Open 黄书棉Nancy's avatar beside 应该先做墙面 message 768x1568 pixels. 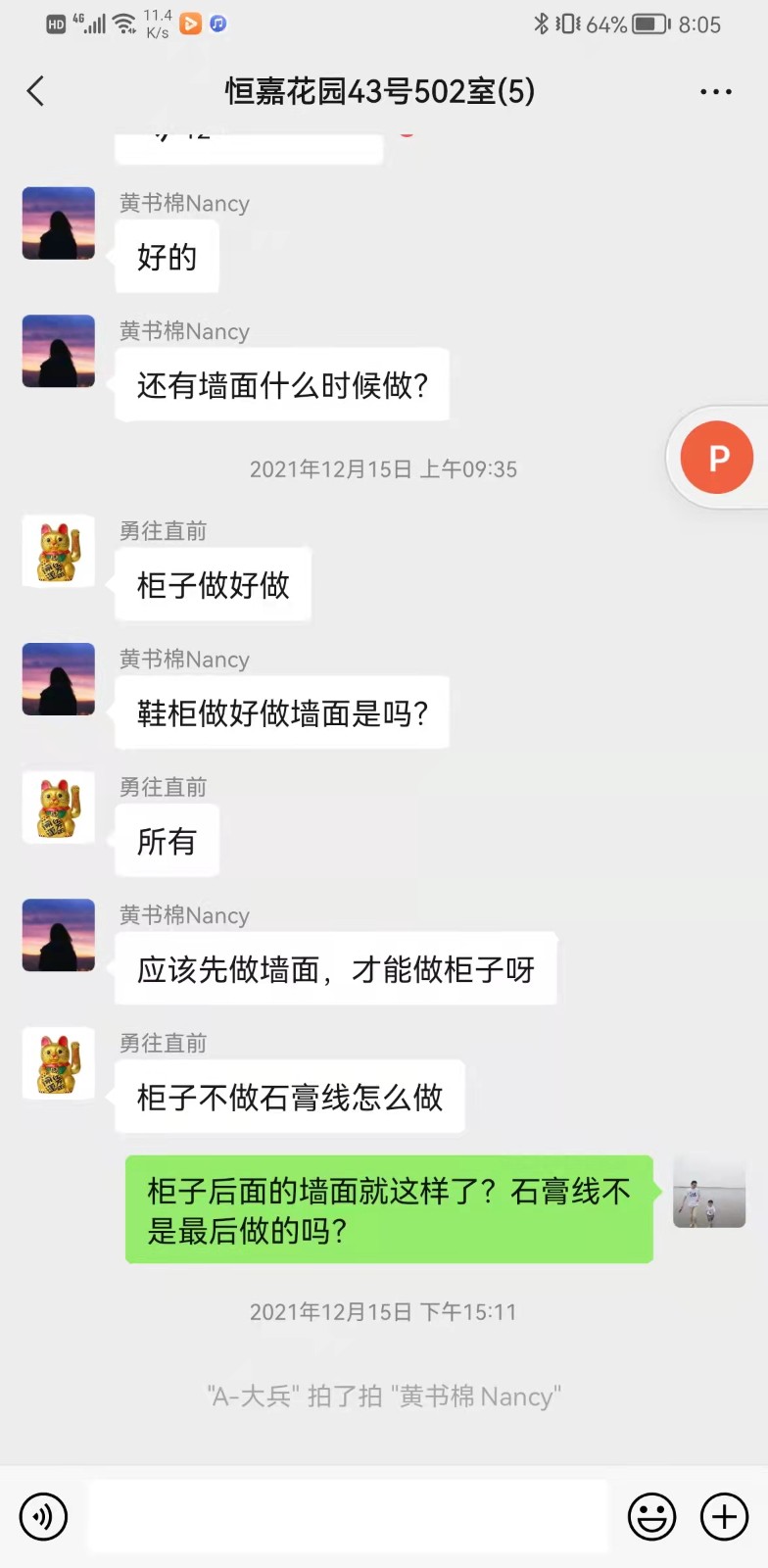[x=59, y=935]
